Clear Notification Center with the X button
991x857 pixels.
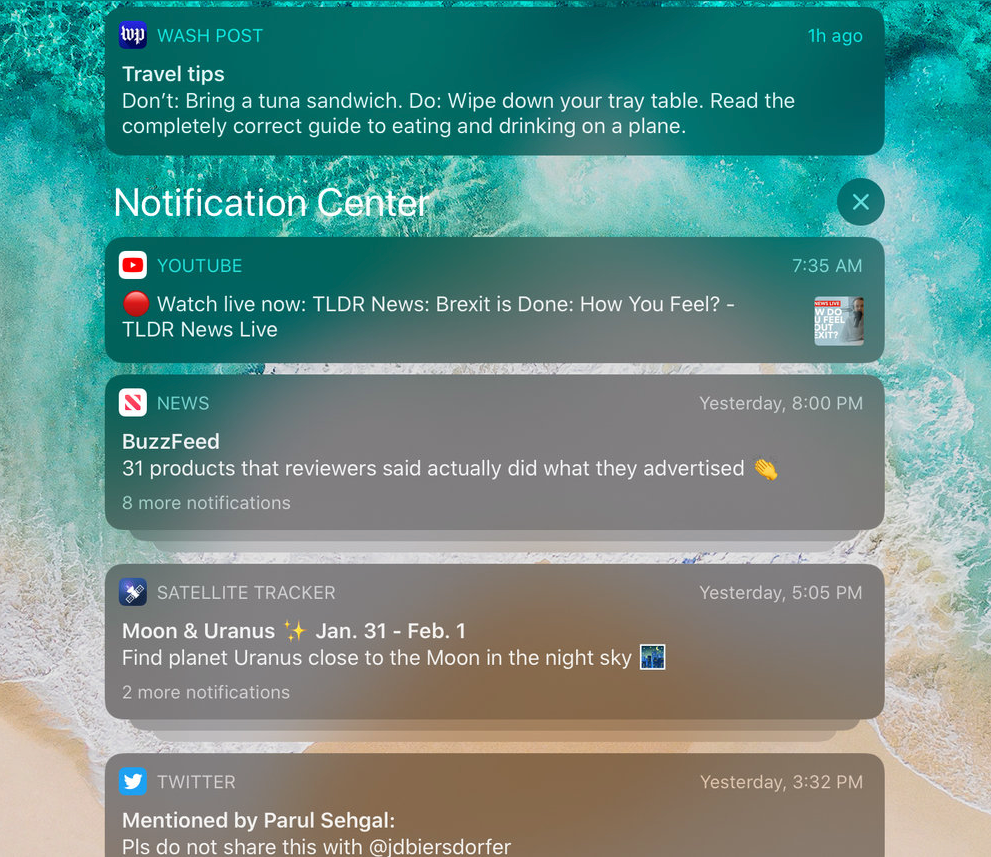pyautogui.click(x=860, y=203)
